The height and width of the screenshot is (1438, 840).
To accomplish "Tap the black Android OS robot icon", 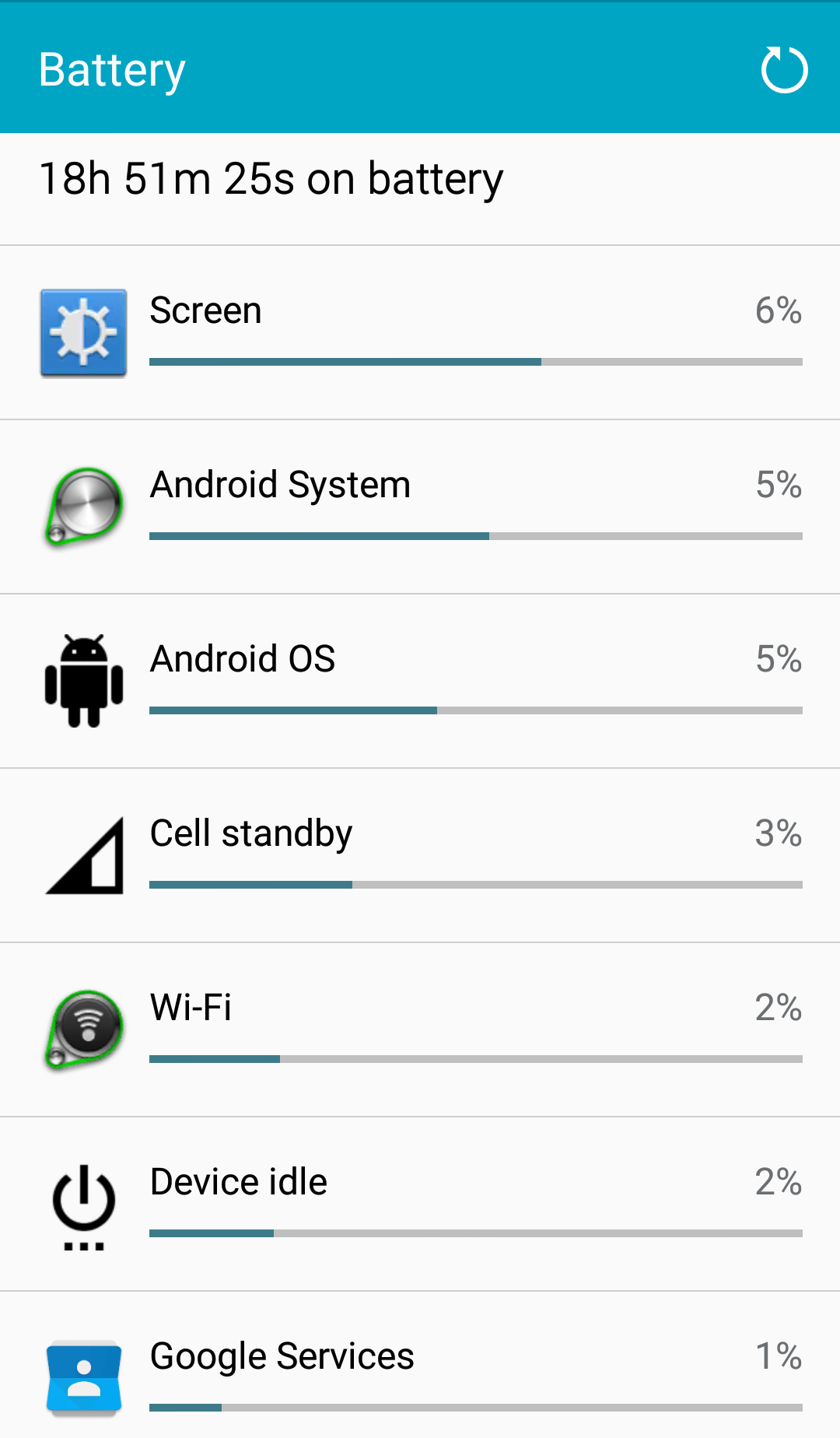I will (82, 679).
